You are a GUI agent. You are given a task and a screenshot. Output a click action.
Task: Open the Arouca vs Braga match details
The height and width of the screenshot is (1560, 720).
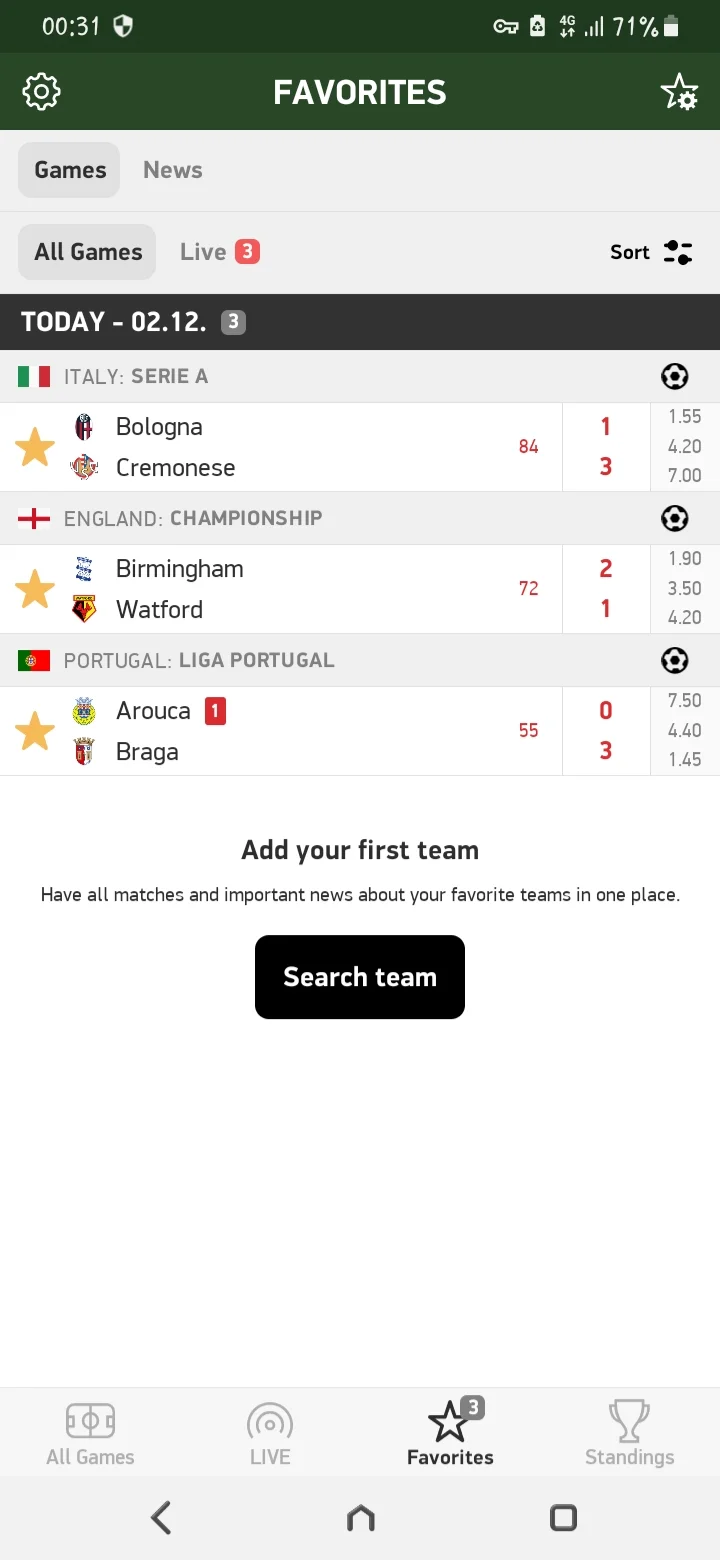click(x=300, y=731)
